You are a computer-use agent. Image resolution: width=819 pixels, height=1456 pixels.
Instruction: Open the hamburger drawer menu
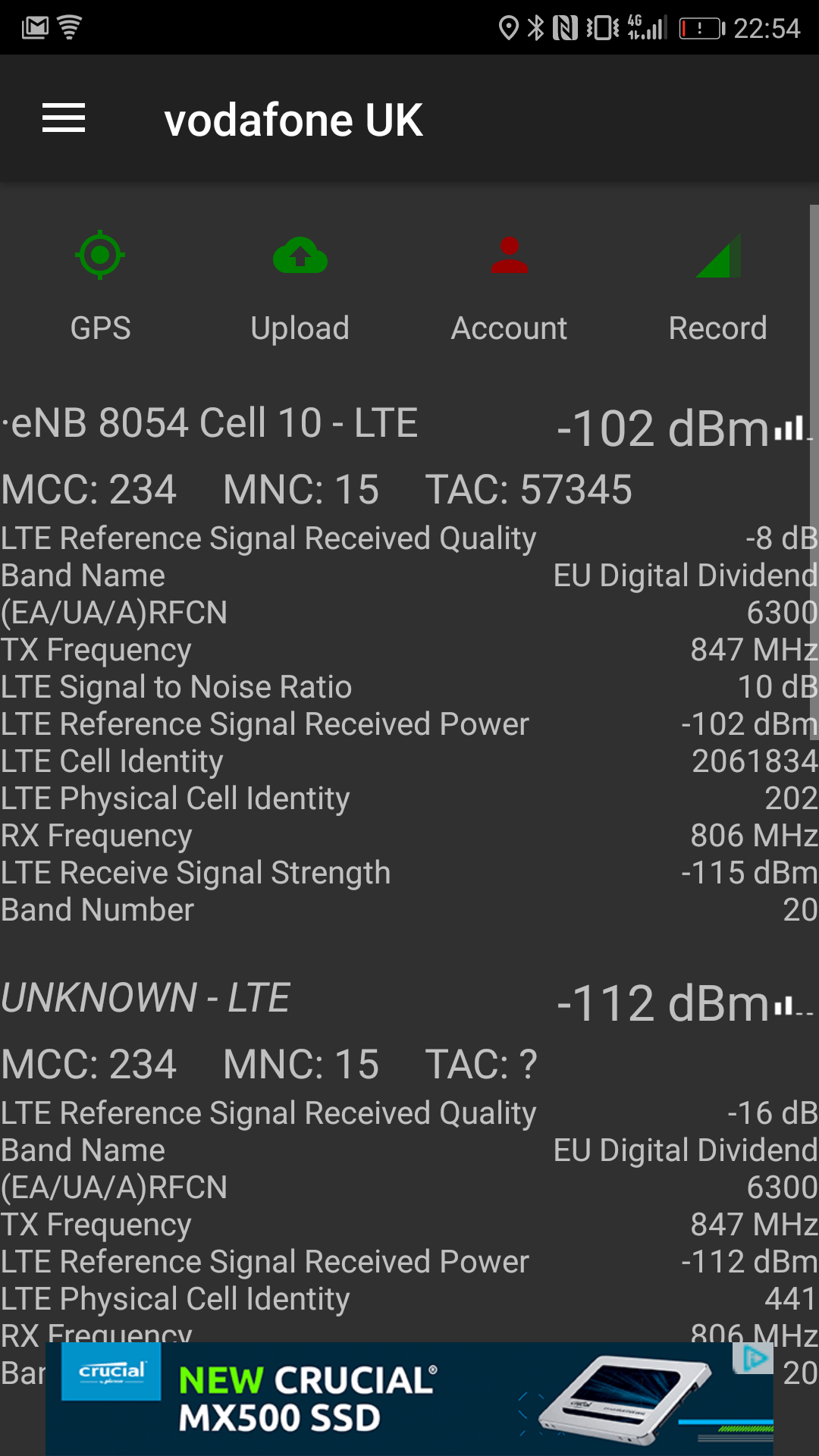click(x=64, y=118)
